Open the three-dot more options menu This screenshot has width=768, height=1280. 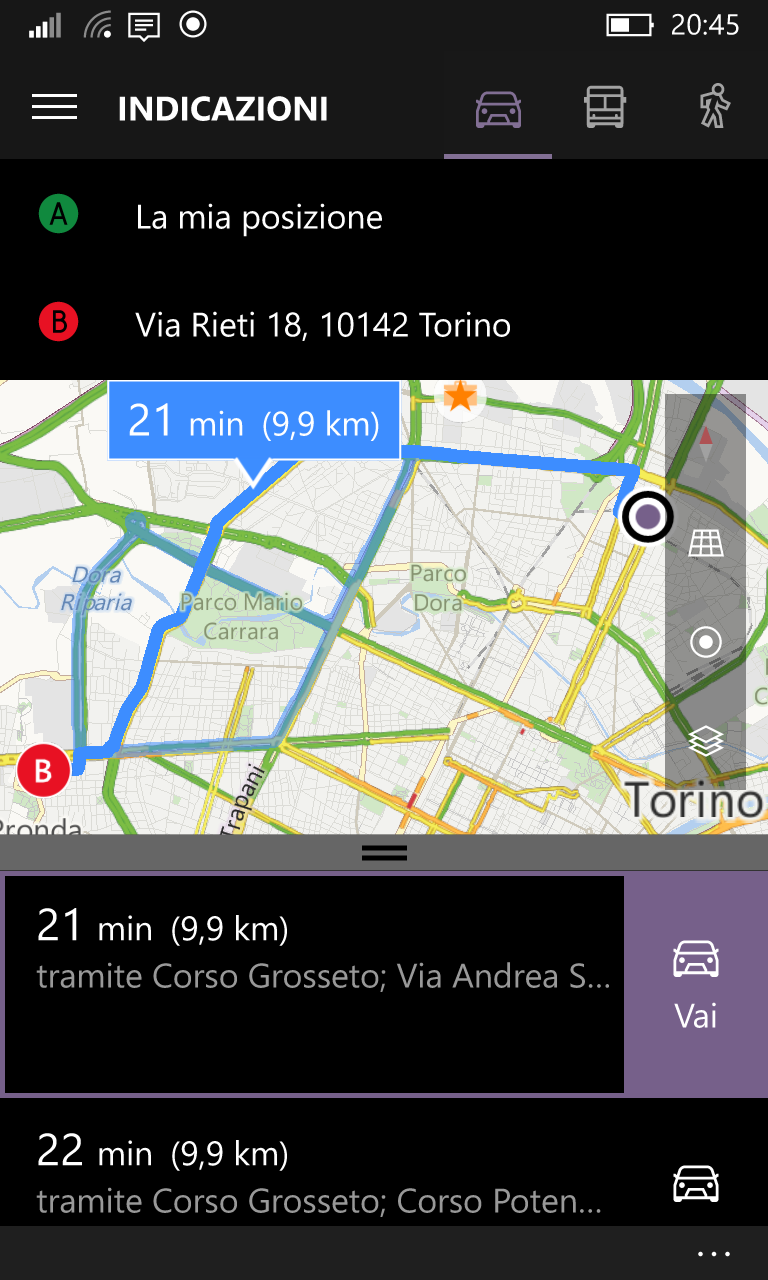[714, 1254]
